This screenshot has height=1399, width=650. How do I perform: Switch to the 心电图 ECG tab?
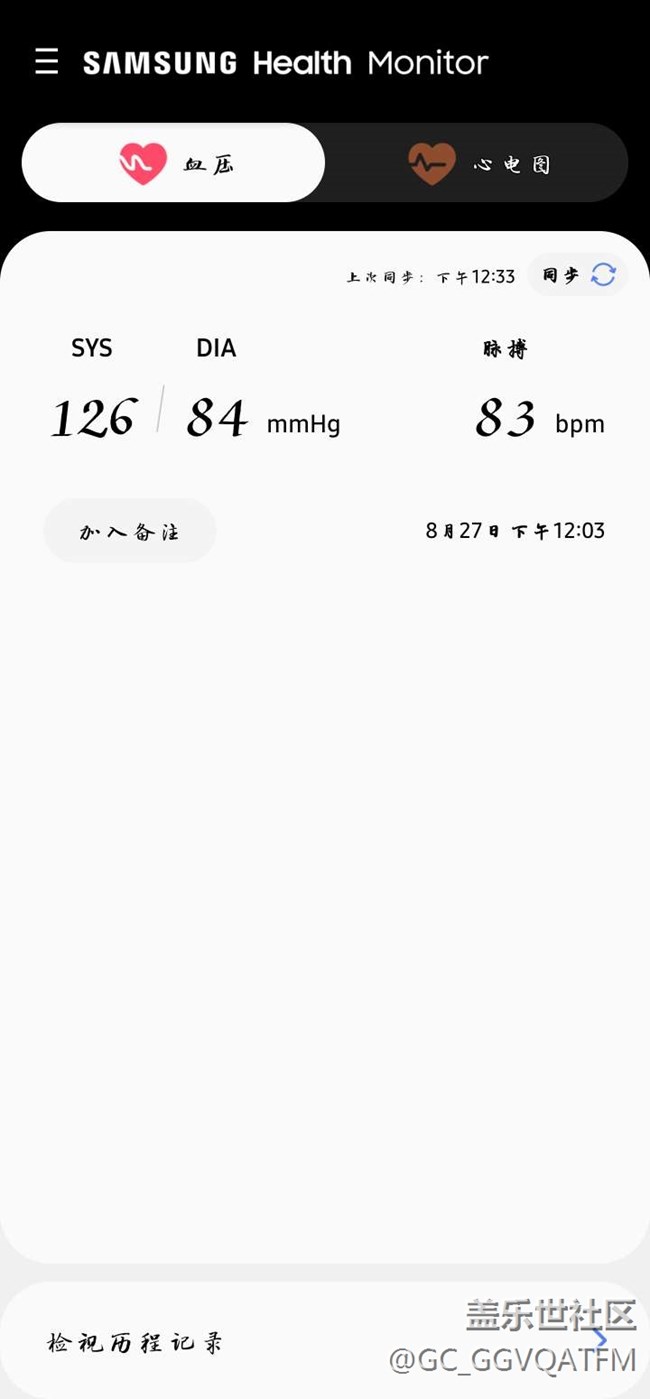pyautogui.click(x=478, y=163)
